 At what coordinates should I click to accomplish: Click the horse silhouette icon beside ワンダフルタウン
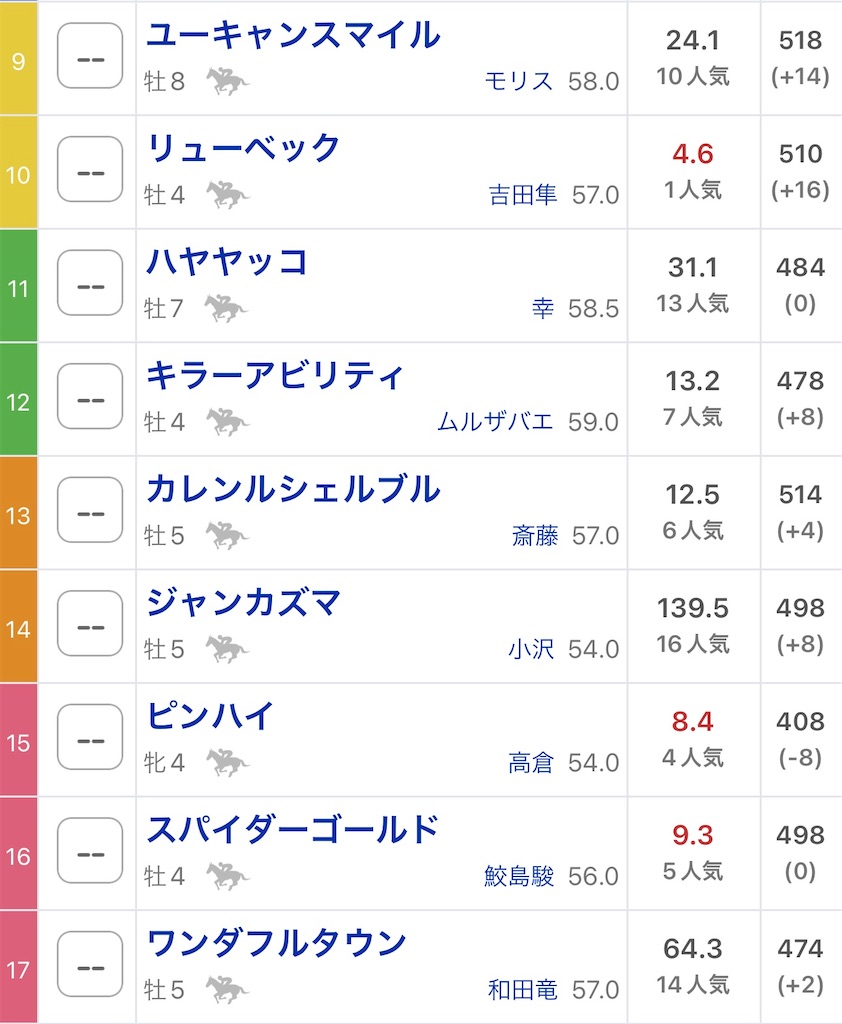point(230,986)
